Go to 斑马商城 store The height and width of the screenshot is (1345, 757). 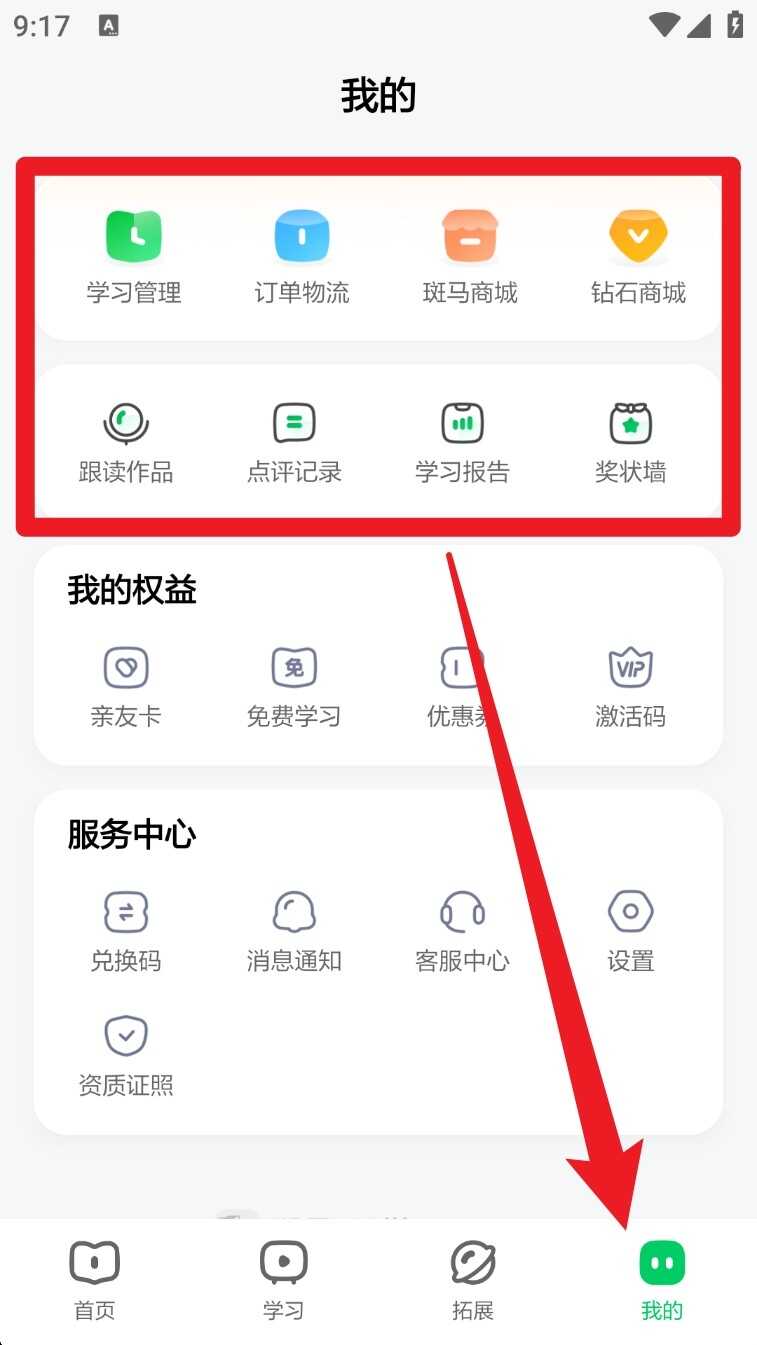(470, 257)
